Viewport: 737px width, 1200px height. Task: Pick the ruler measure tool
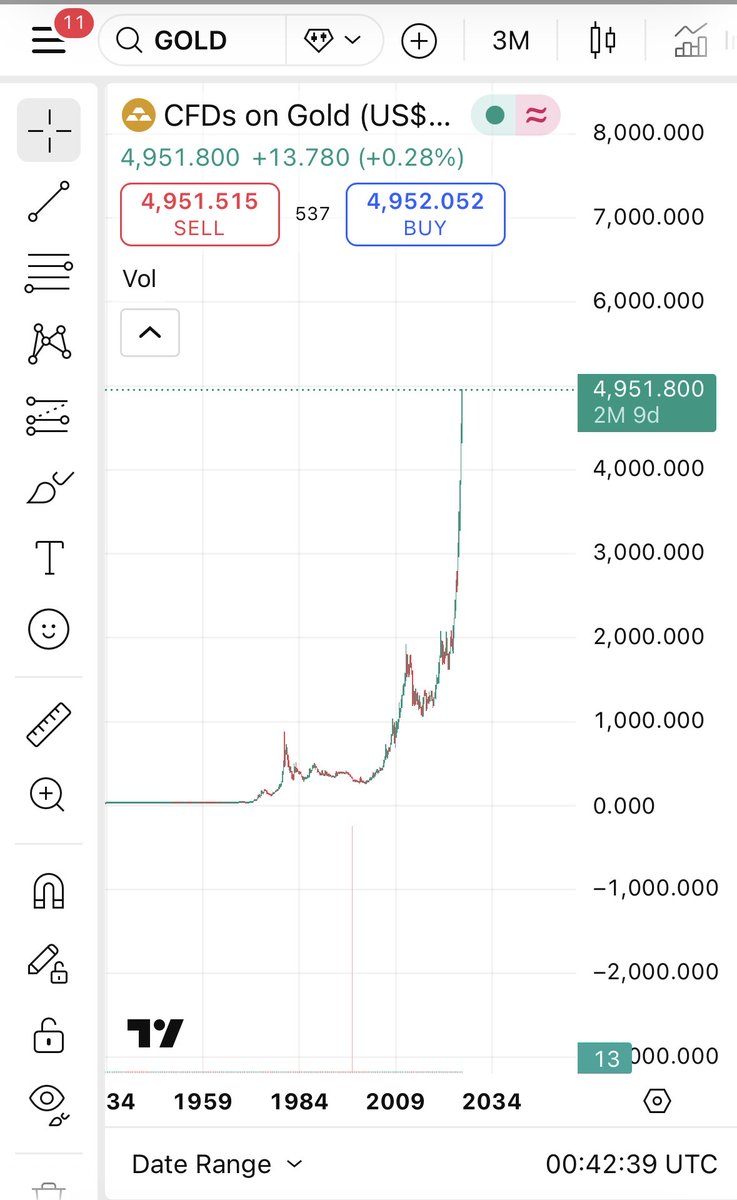click(48, 724)
